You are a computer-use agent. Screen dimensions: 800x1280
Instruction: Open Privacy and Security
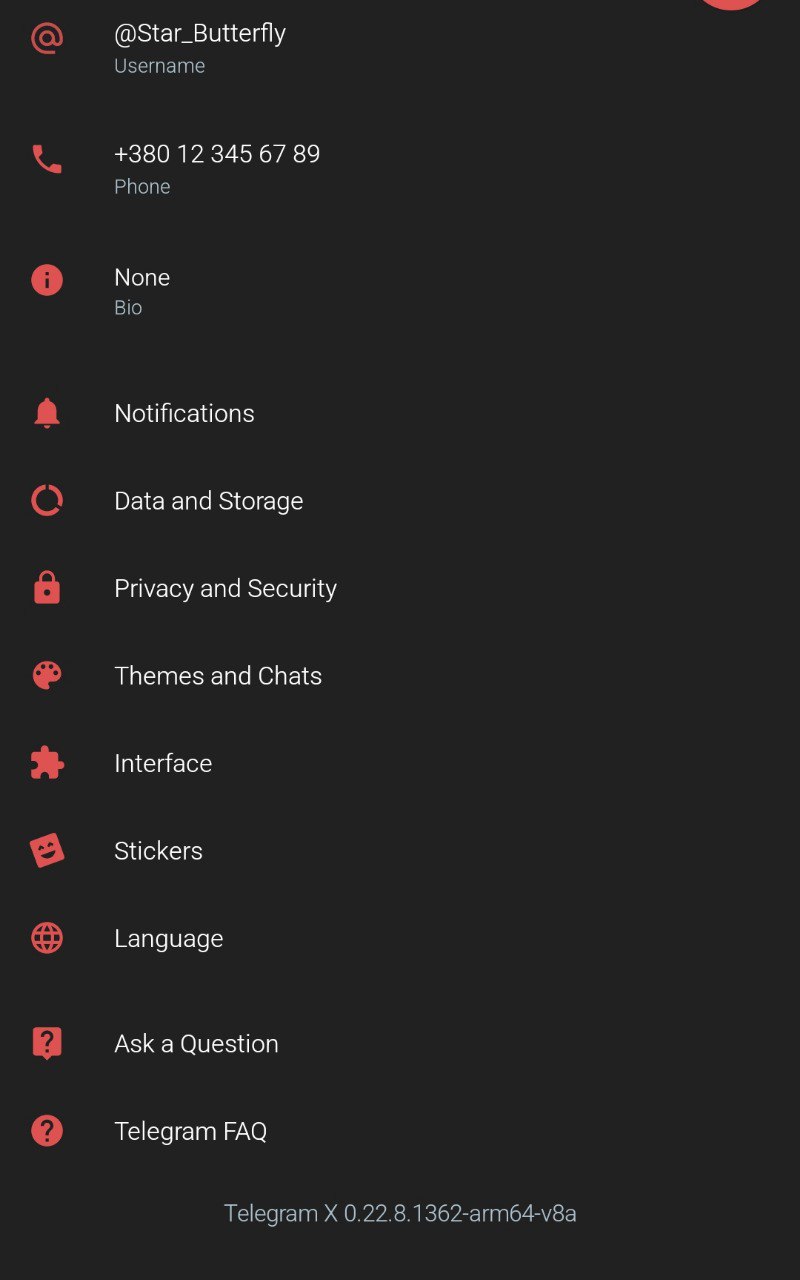400,588
